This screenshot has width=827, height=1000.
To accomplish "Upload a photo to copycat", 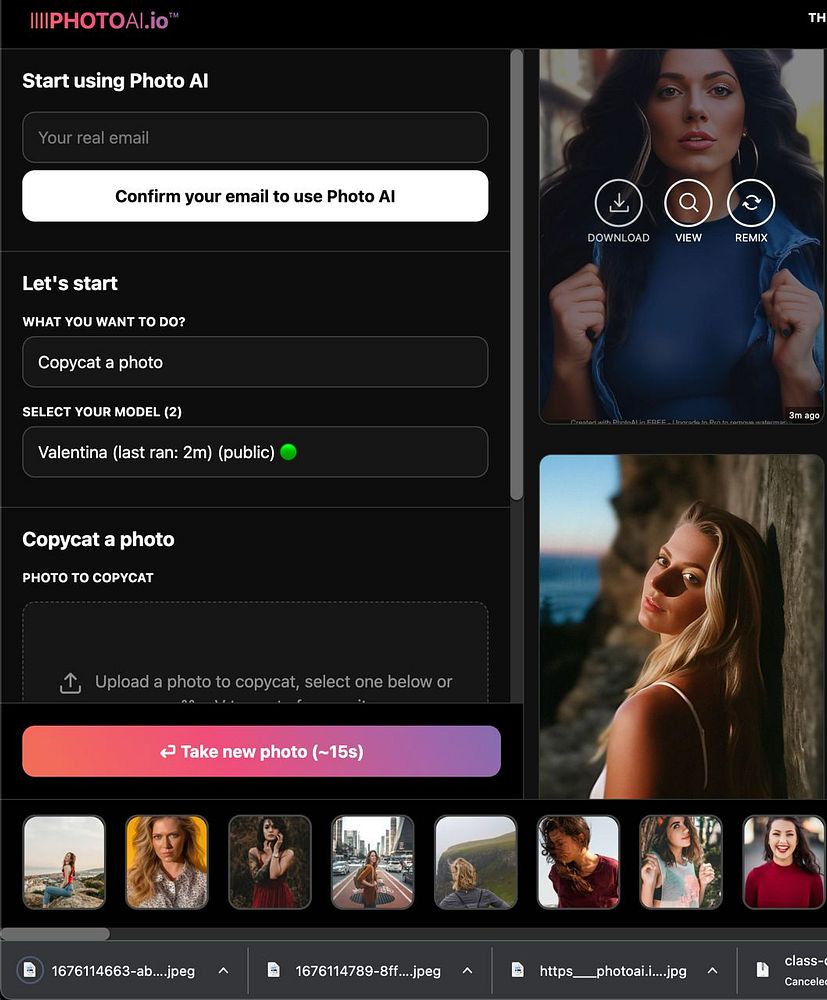I will 255,680.
